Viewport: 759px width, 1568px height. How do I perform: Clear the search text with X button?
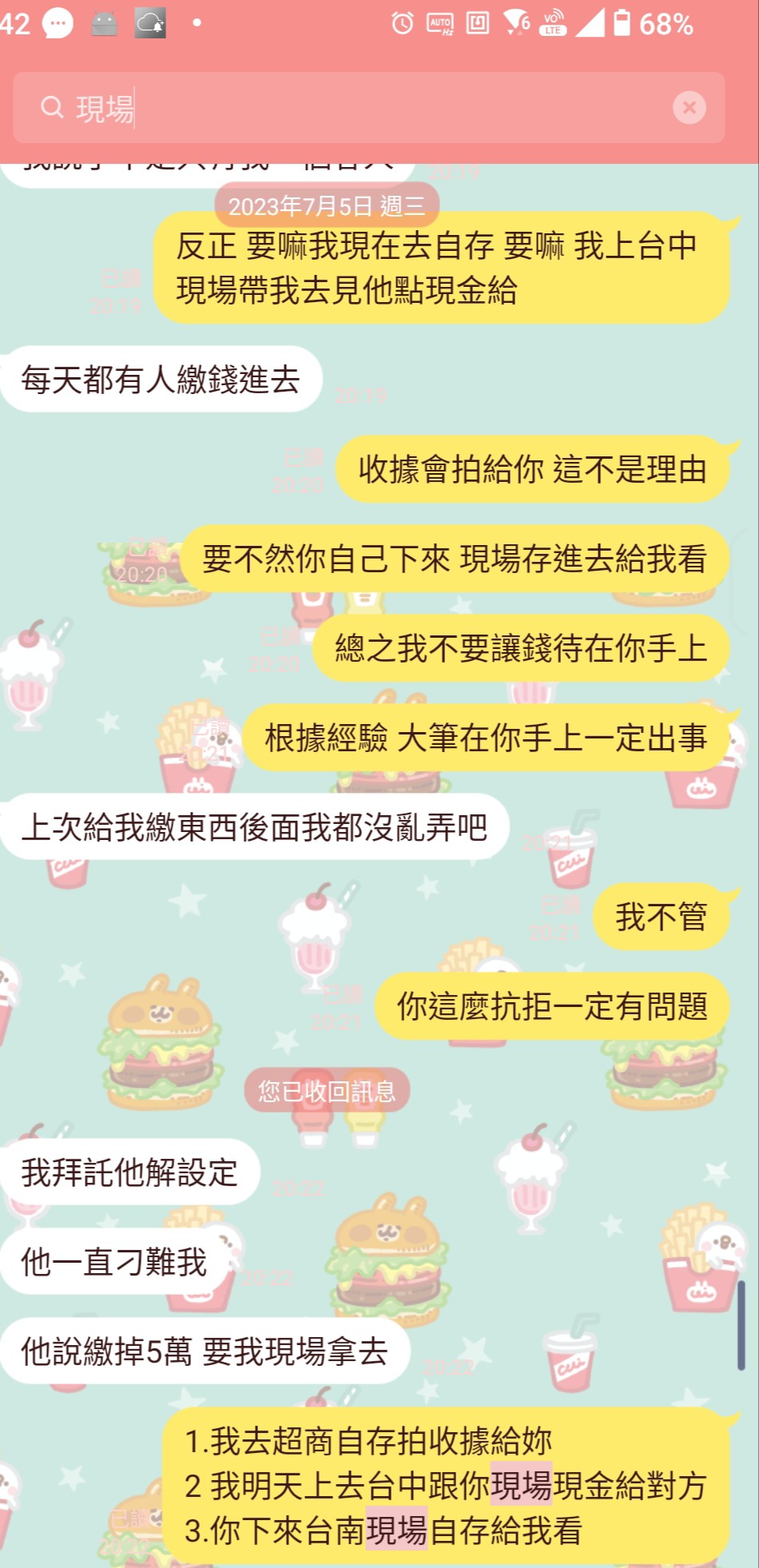pos(689,108)
